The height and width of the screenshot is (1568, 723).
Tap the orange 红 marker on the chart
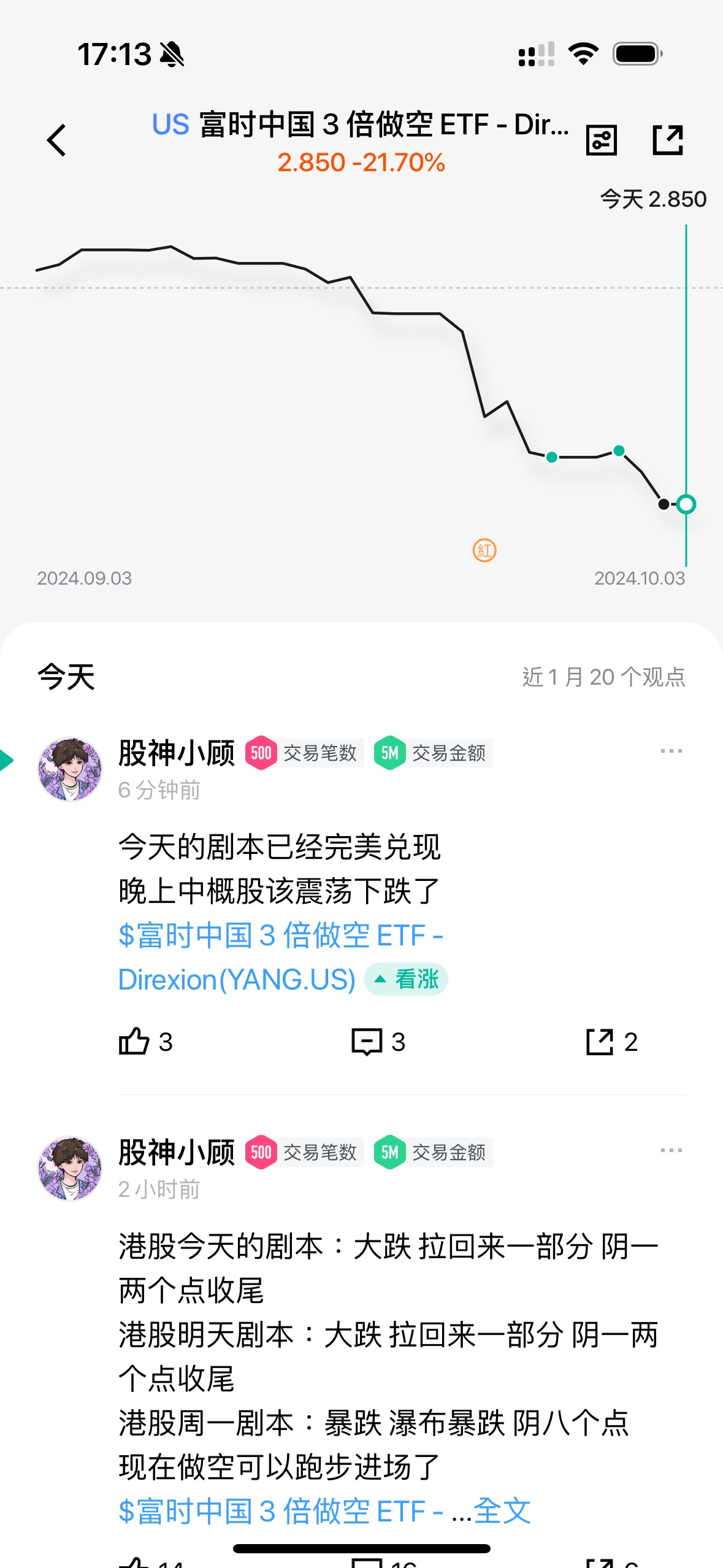click(484, 550)
